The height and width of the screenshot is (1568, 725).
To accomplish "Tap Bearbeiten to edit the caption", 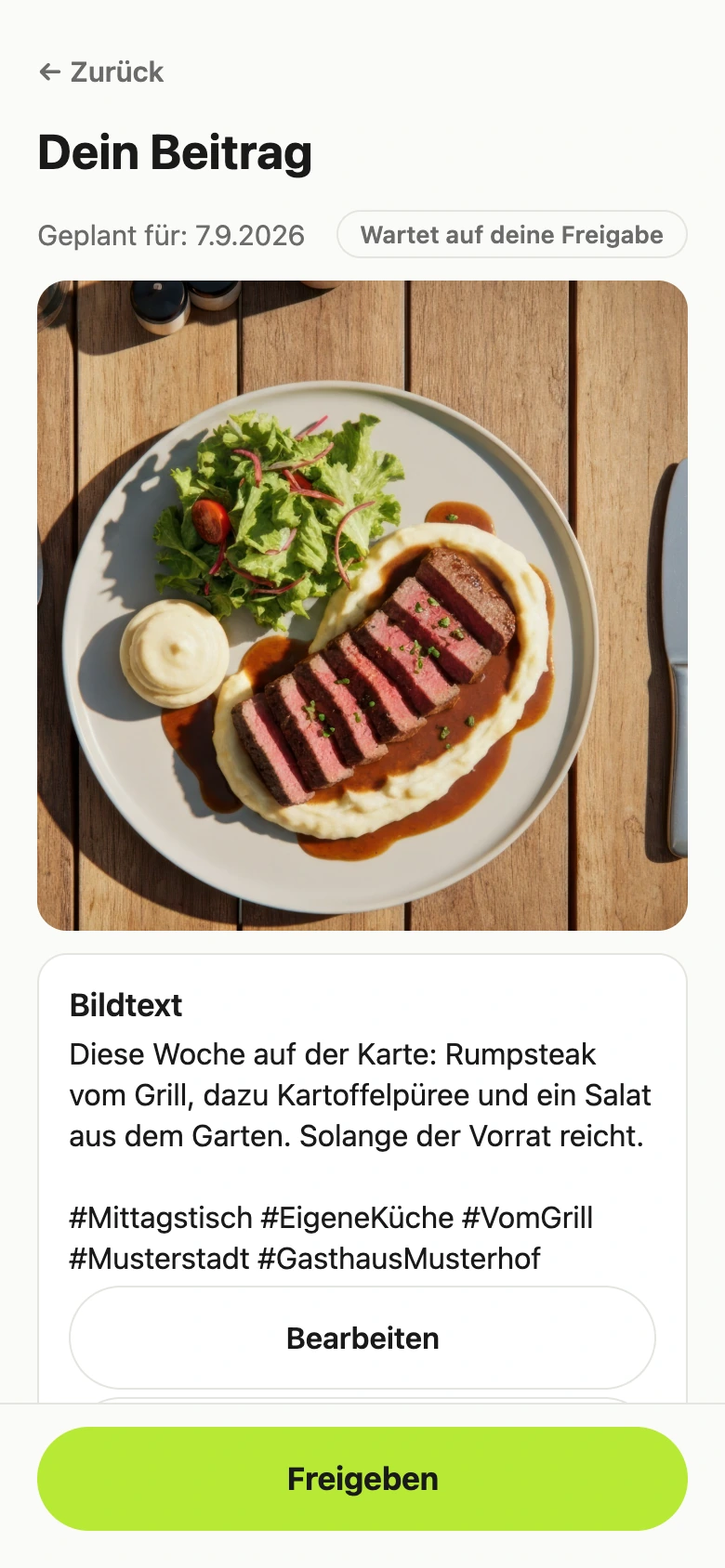I will point(362,1338).
